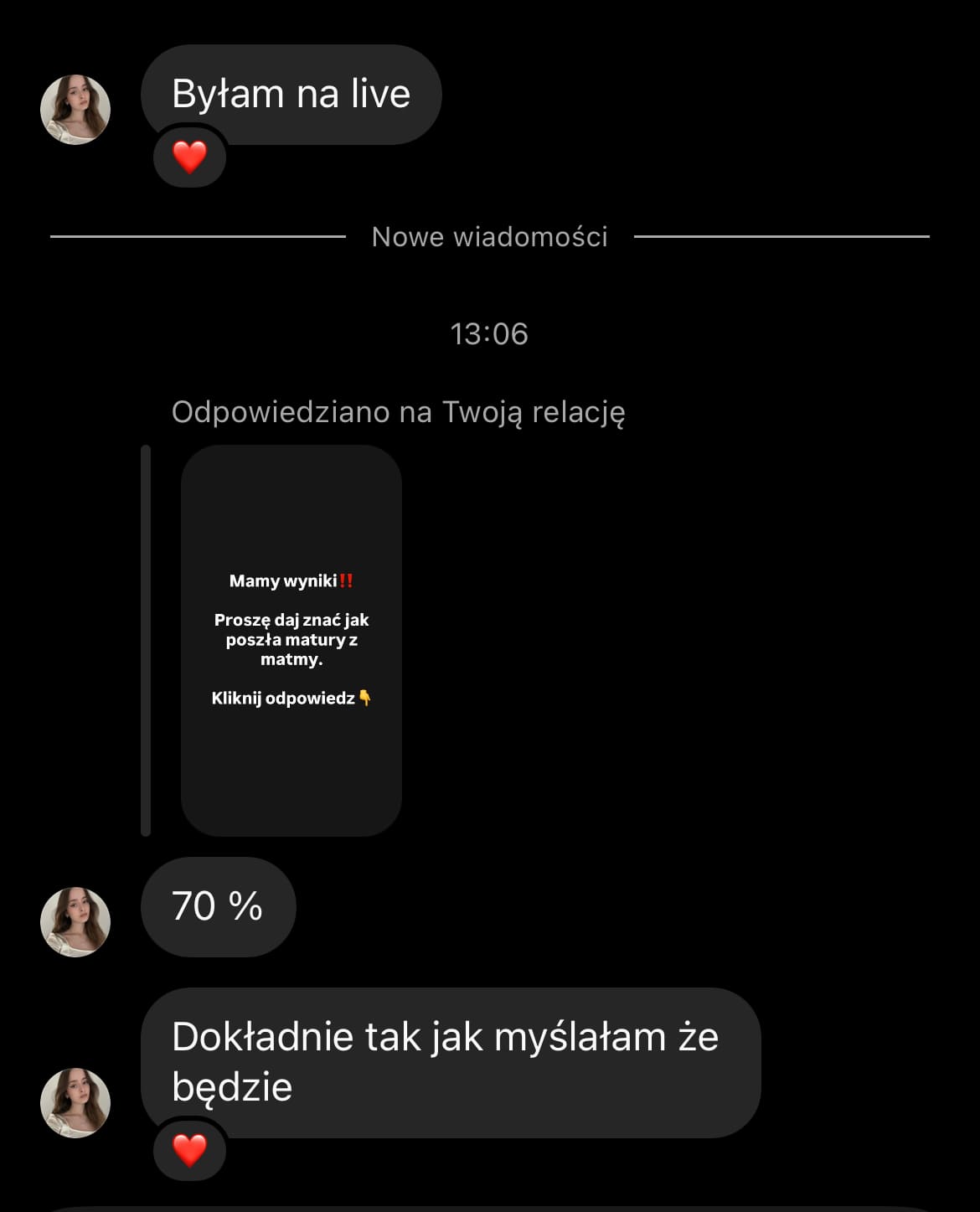View the profile from the avatar by "Dokładnie tak jak"
980x1212 pixels.
pos(75,1102)
